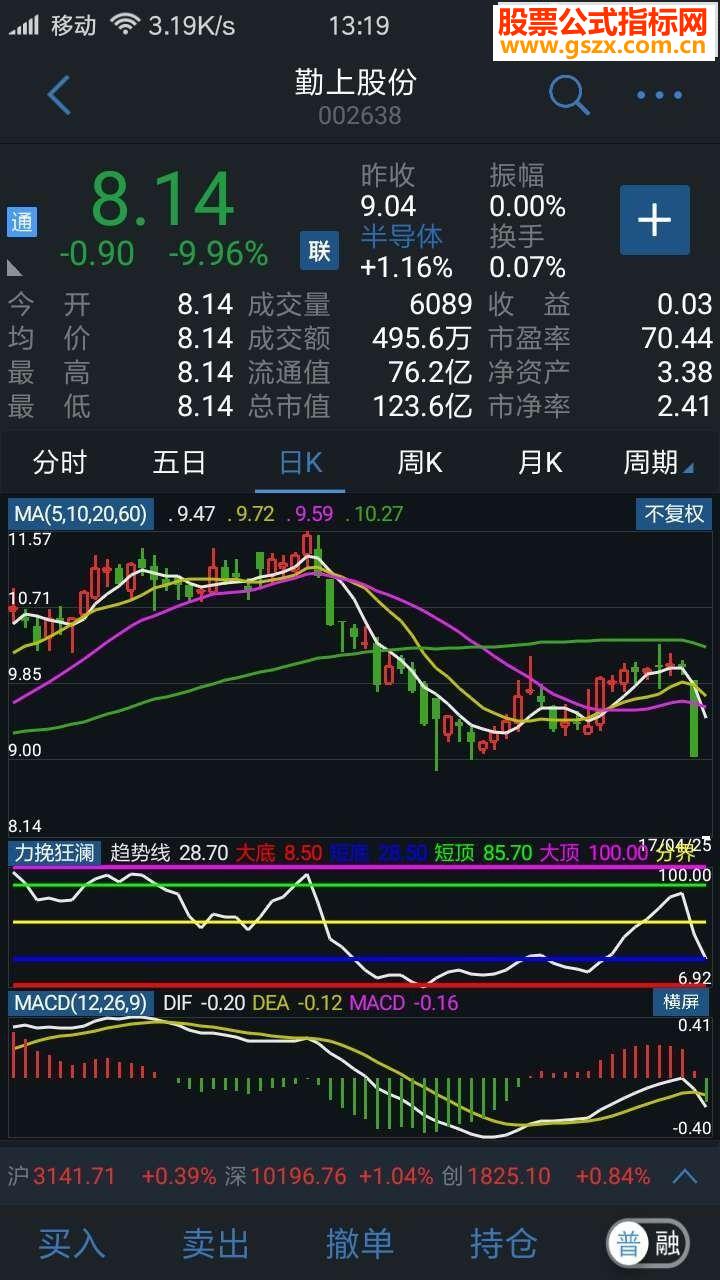This screenshot has height=1280, width=720.
Task: Switch to the 分时 chart tab
Action: coord(60,463)
